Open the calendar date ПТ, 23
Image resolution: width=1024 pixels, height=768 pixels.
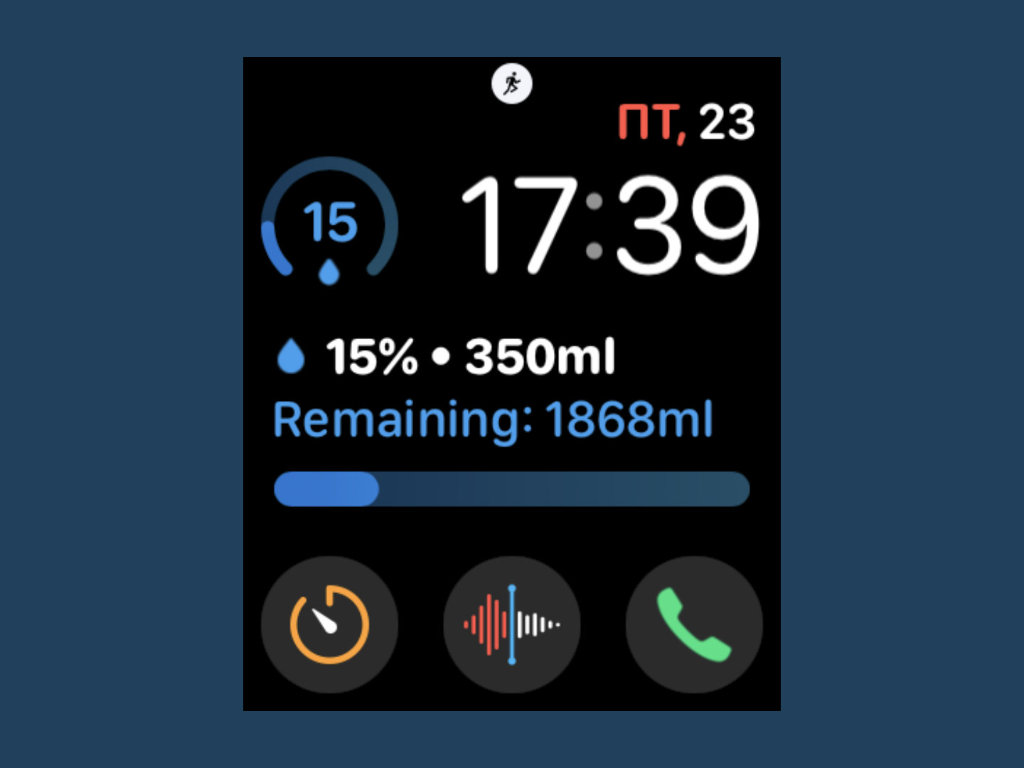coord(685,124)
